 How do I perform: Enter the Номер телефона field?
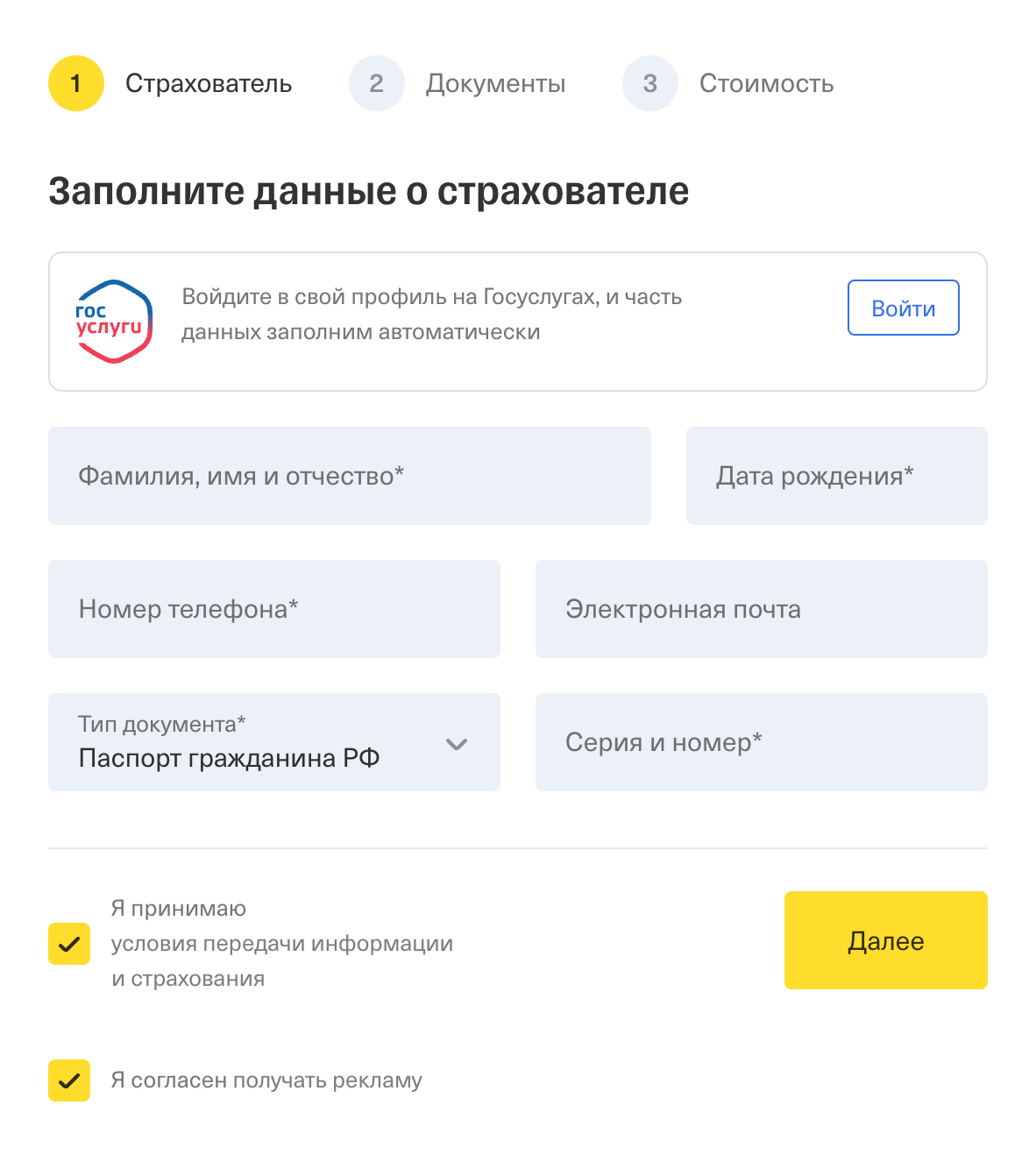(x=273, y=609)
